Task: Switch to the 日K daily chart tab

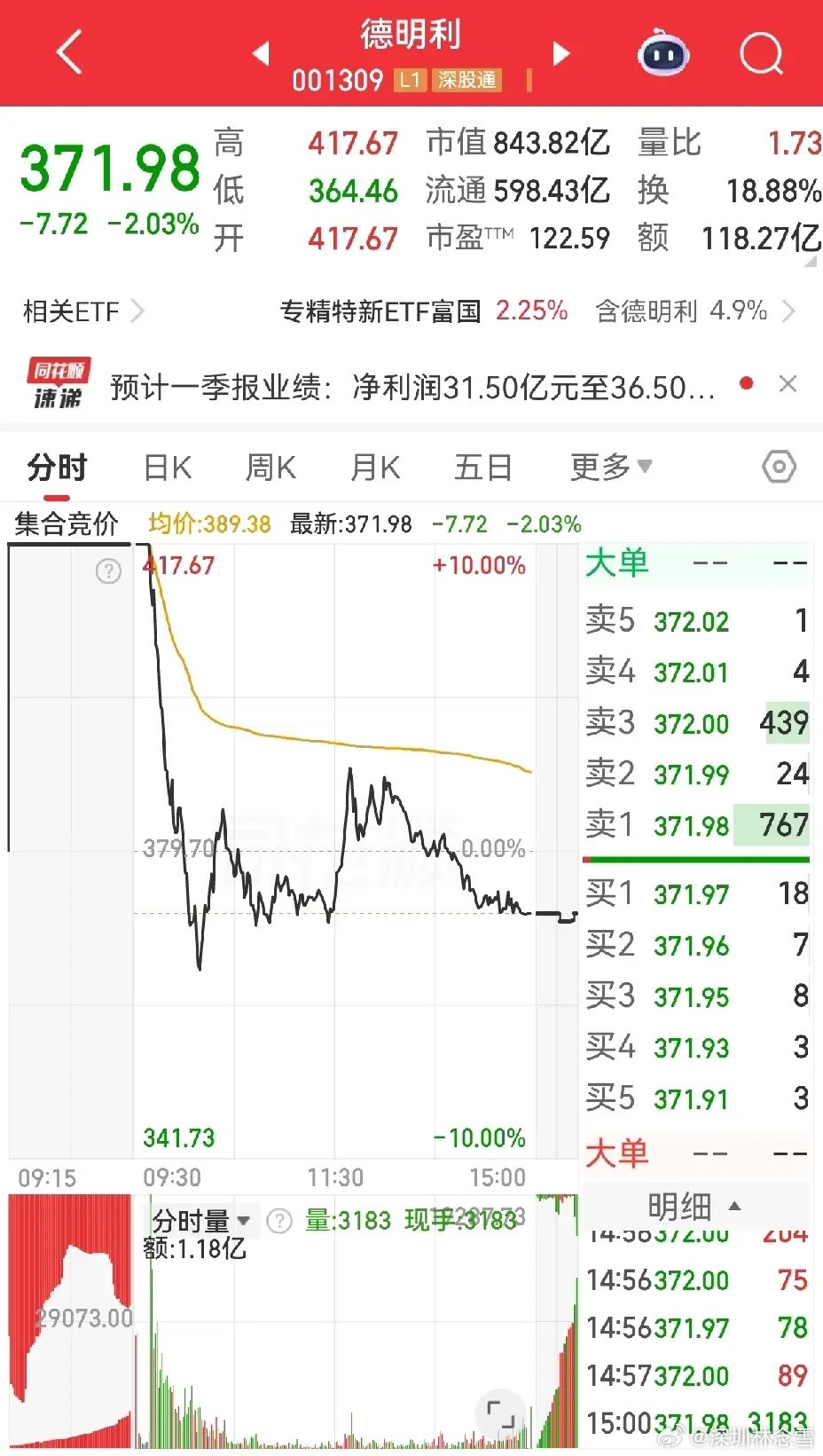Action: 166,467
